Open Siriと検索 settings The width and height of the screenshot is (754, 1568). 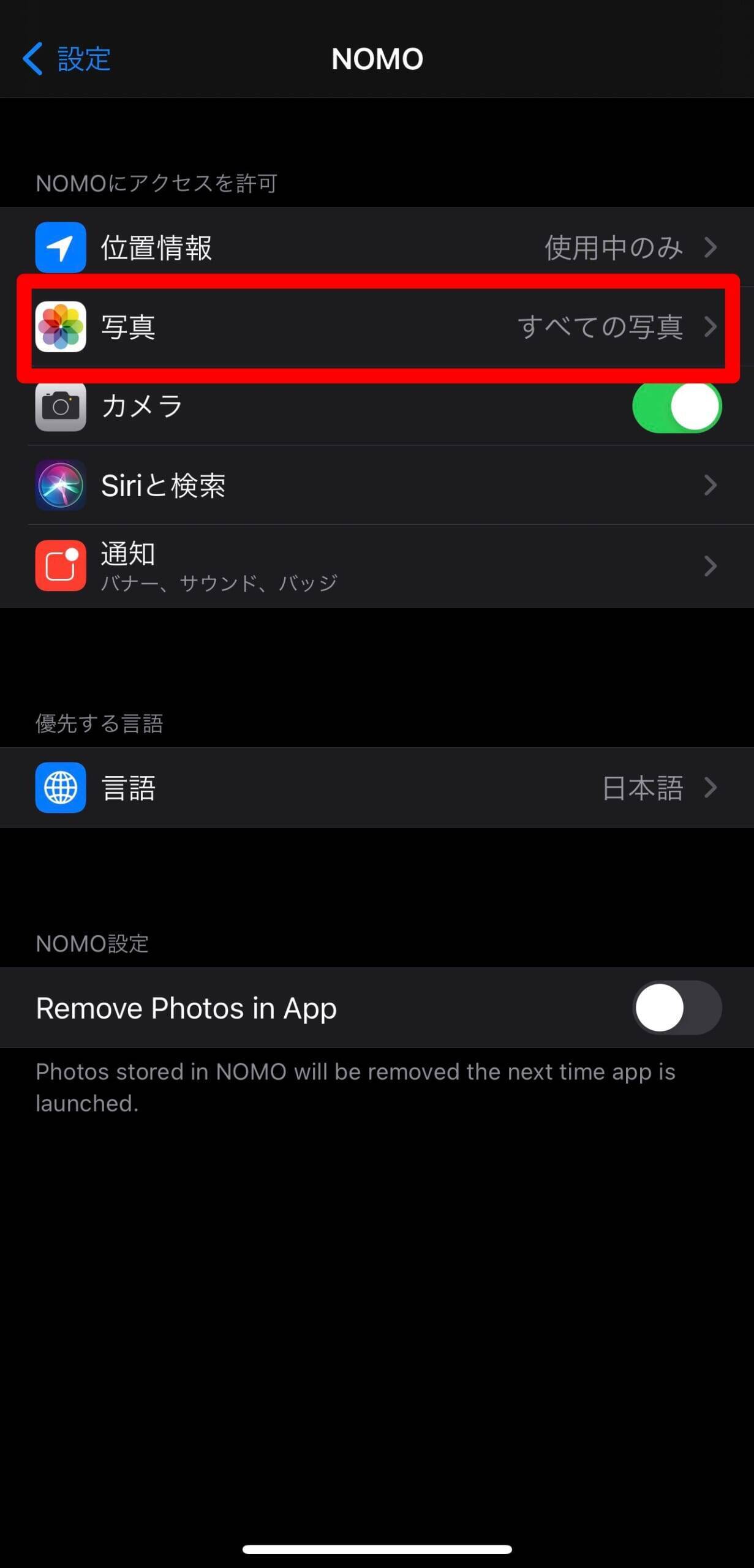click(377, 485)
